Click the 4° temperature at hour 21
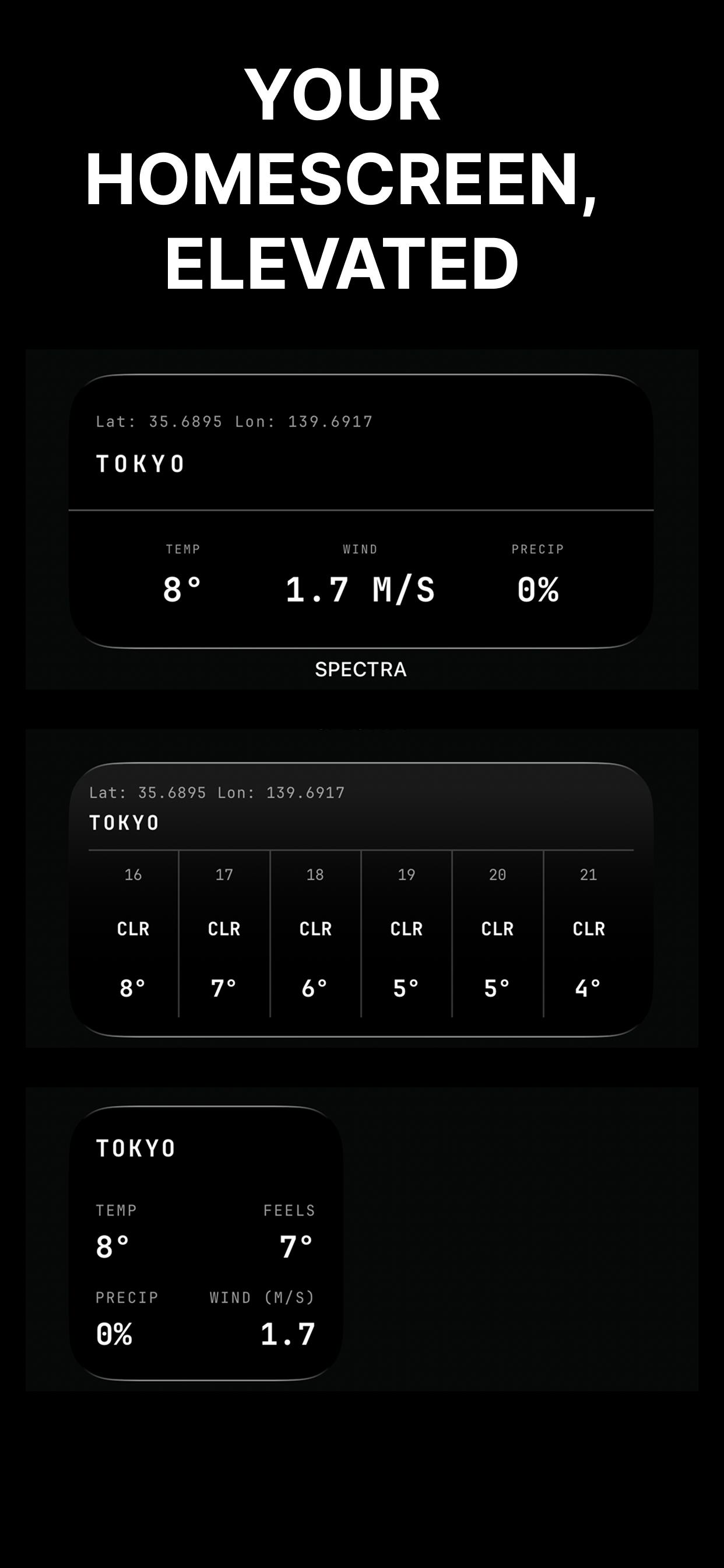Viewport: 724px width, 1568px height. (x=588, y=988)
